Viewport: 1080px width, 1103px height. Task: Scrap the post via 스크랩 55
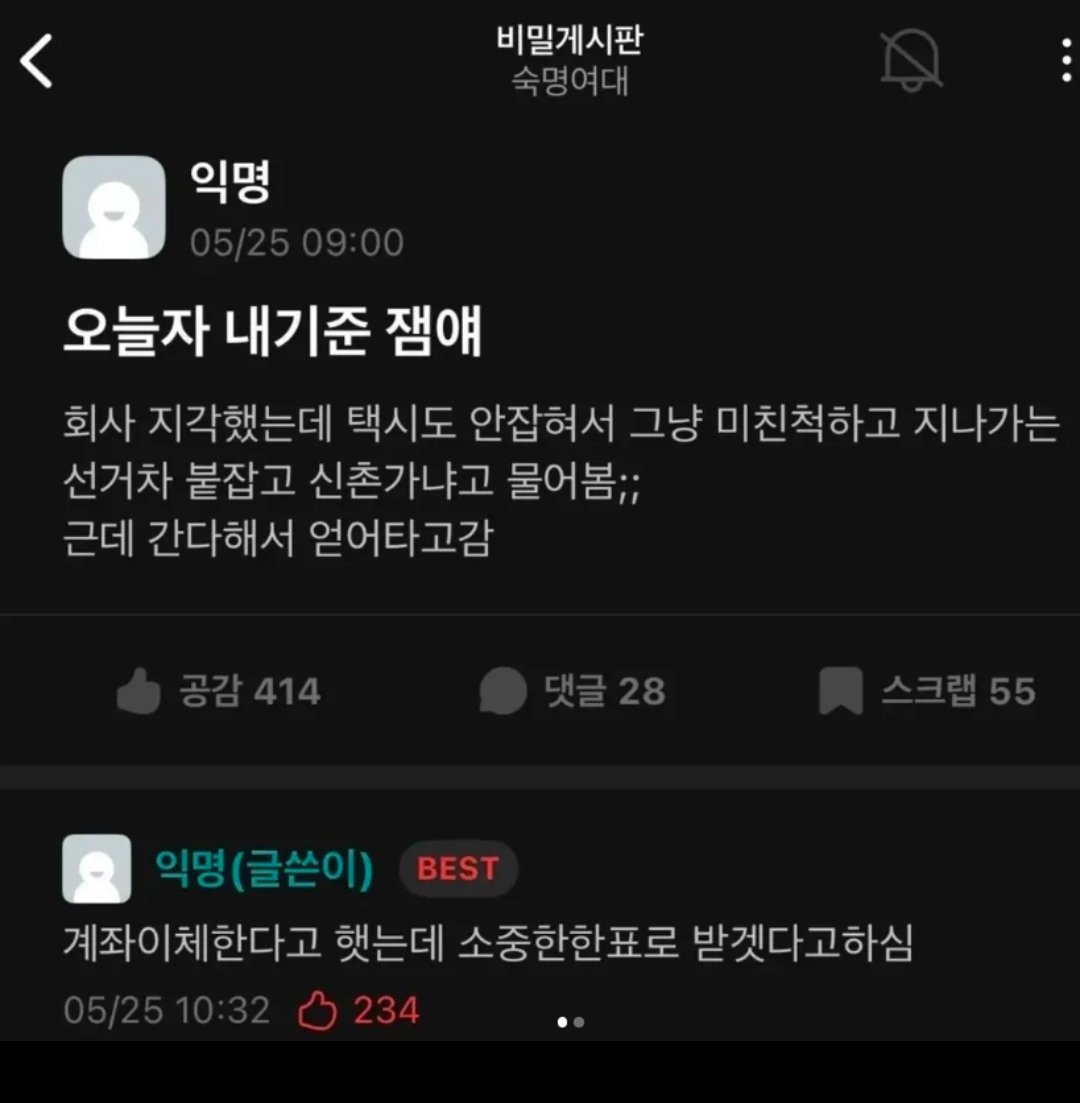pos(927,691)
